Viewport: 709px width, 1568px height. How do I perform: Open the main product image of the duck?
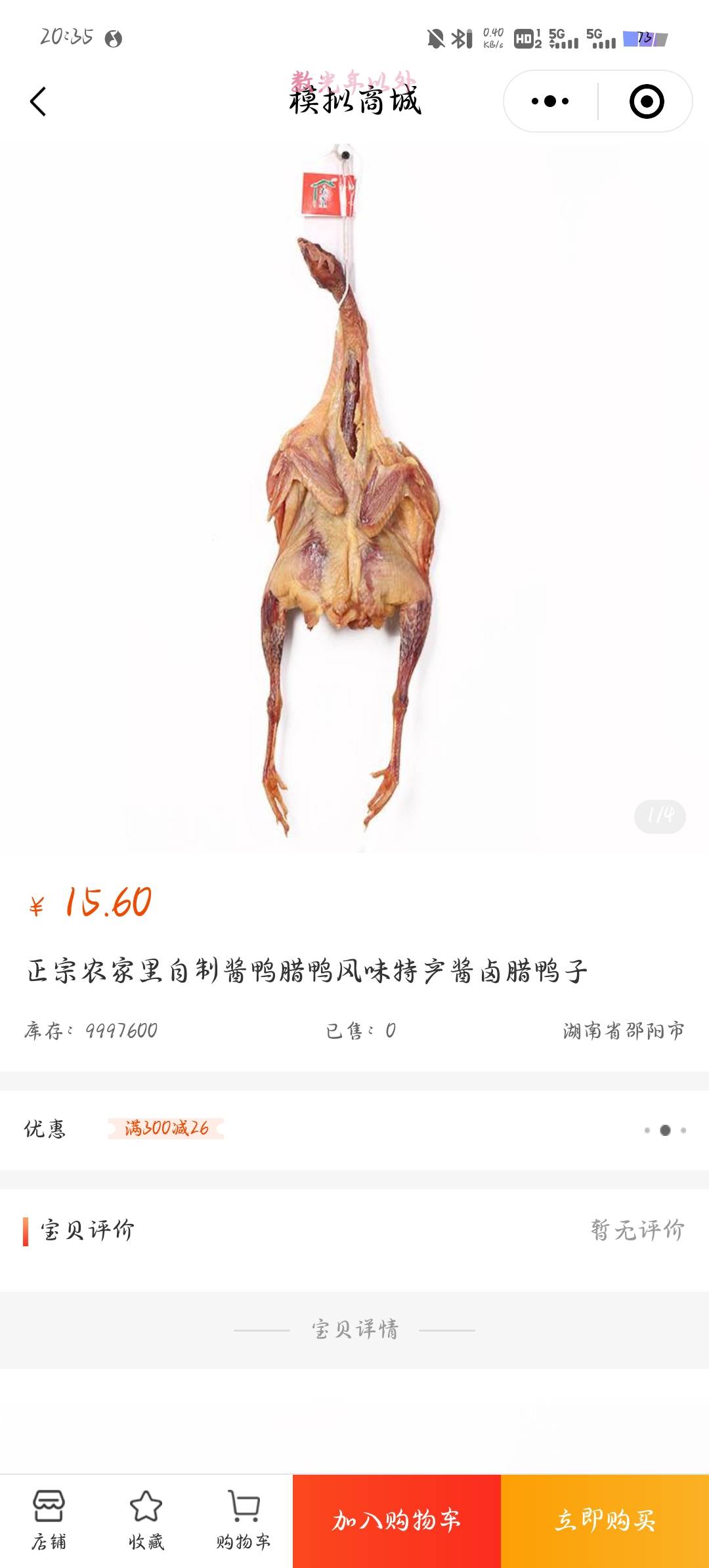tap(353, 499)
